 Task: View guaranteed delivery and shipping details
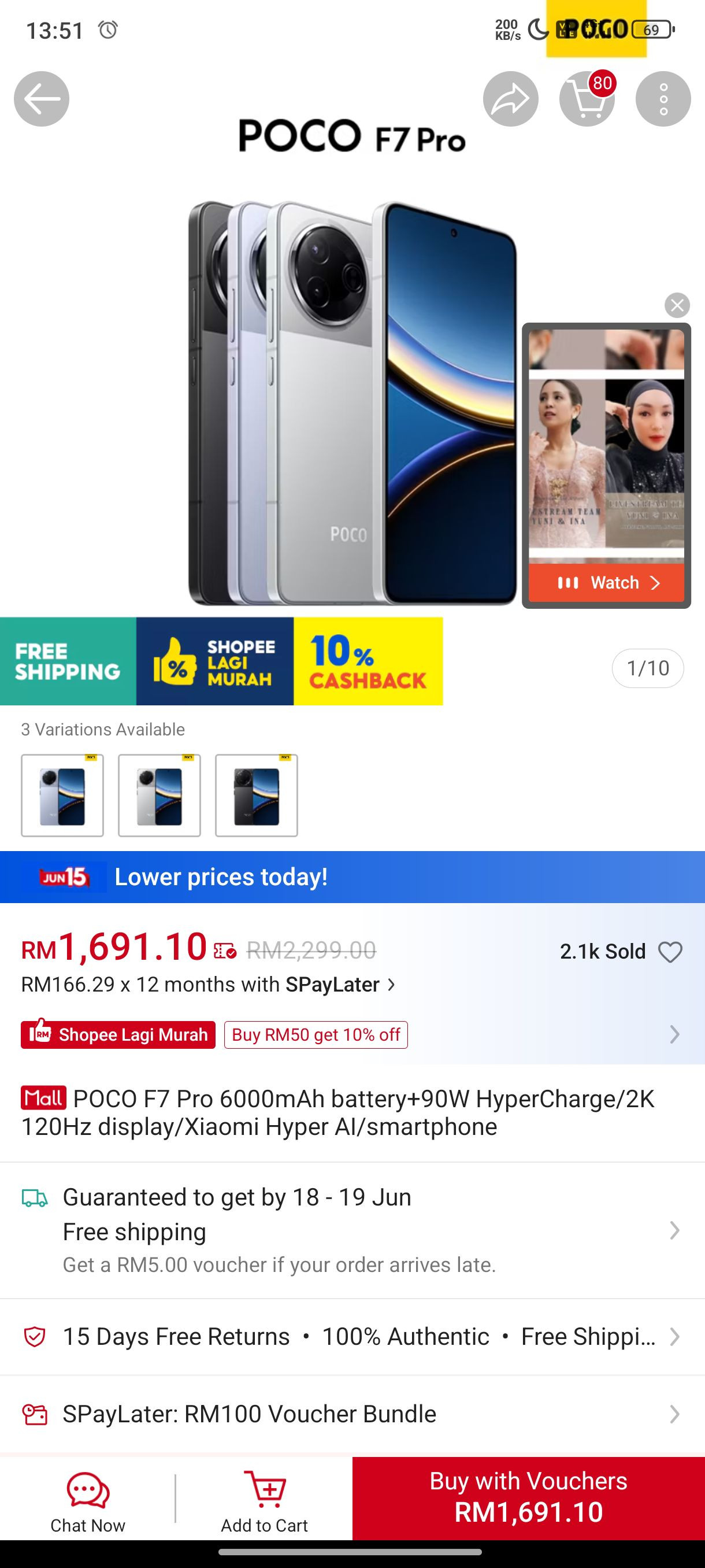pyautogui.click(x=352, y=1230)
